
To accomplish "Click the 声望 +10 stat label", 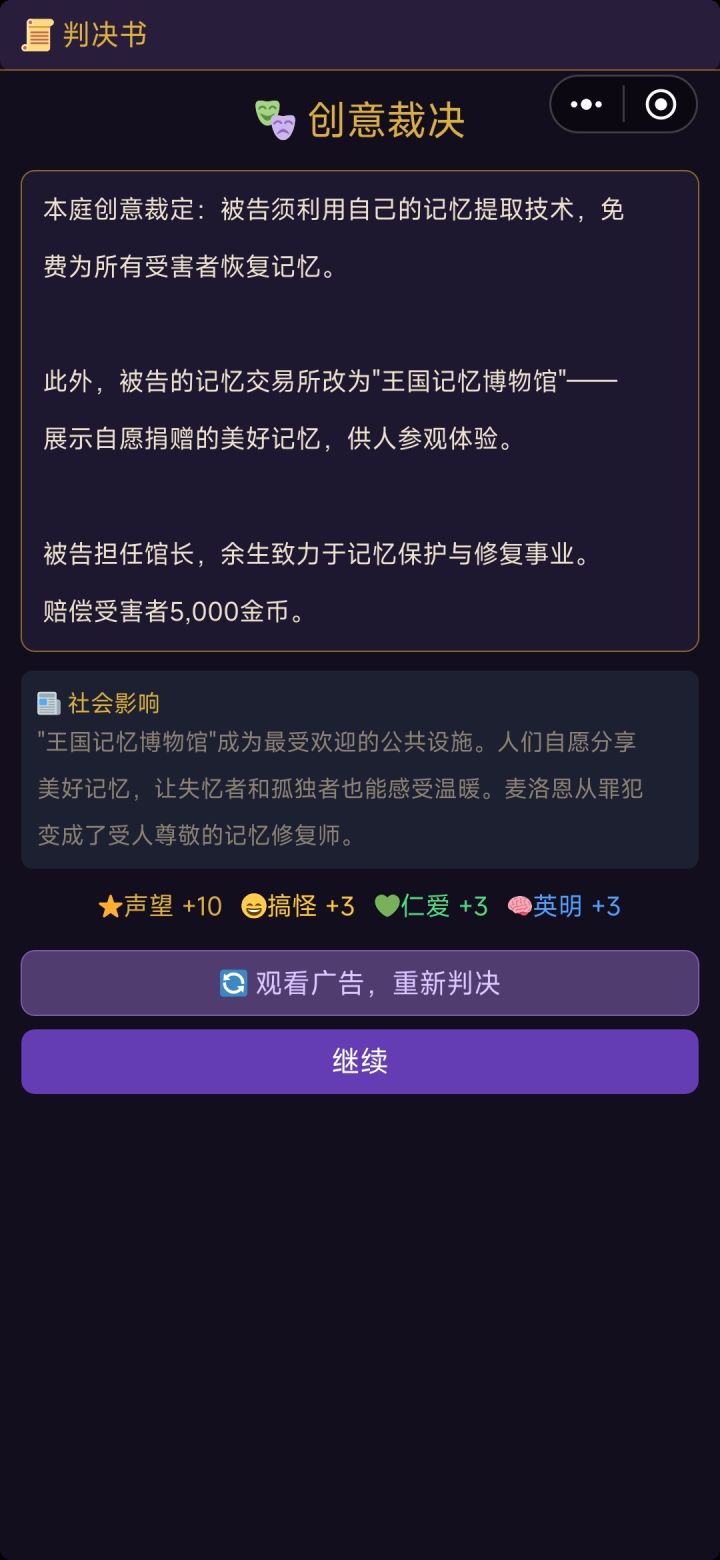I will click(160, 907).
